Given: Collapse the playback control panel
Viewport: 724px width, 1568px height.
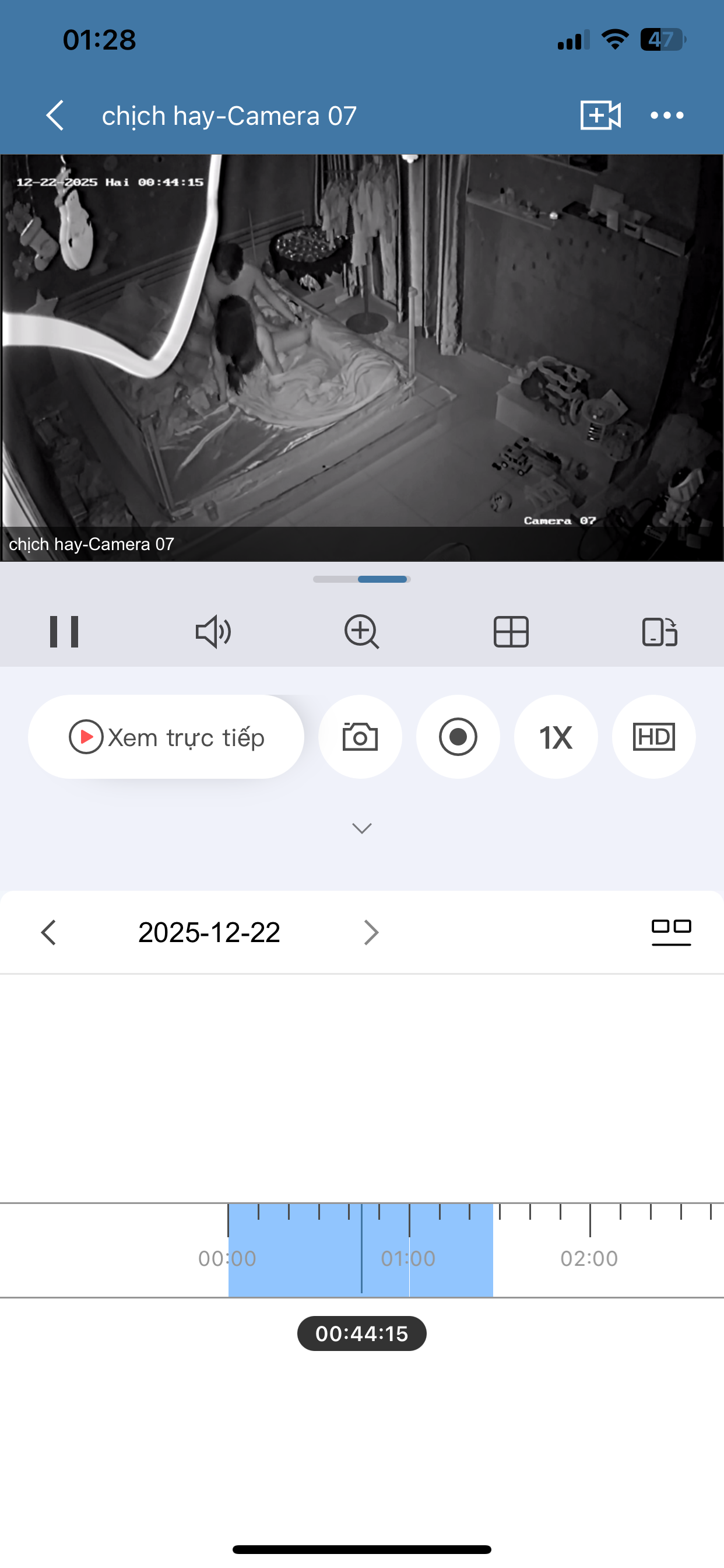Looking at the screenshot, I should 361,828.
